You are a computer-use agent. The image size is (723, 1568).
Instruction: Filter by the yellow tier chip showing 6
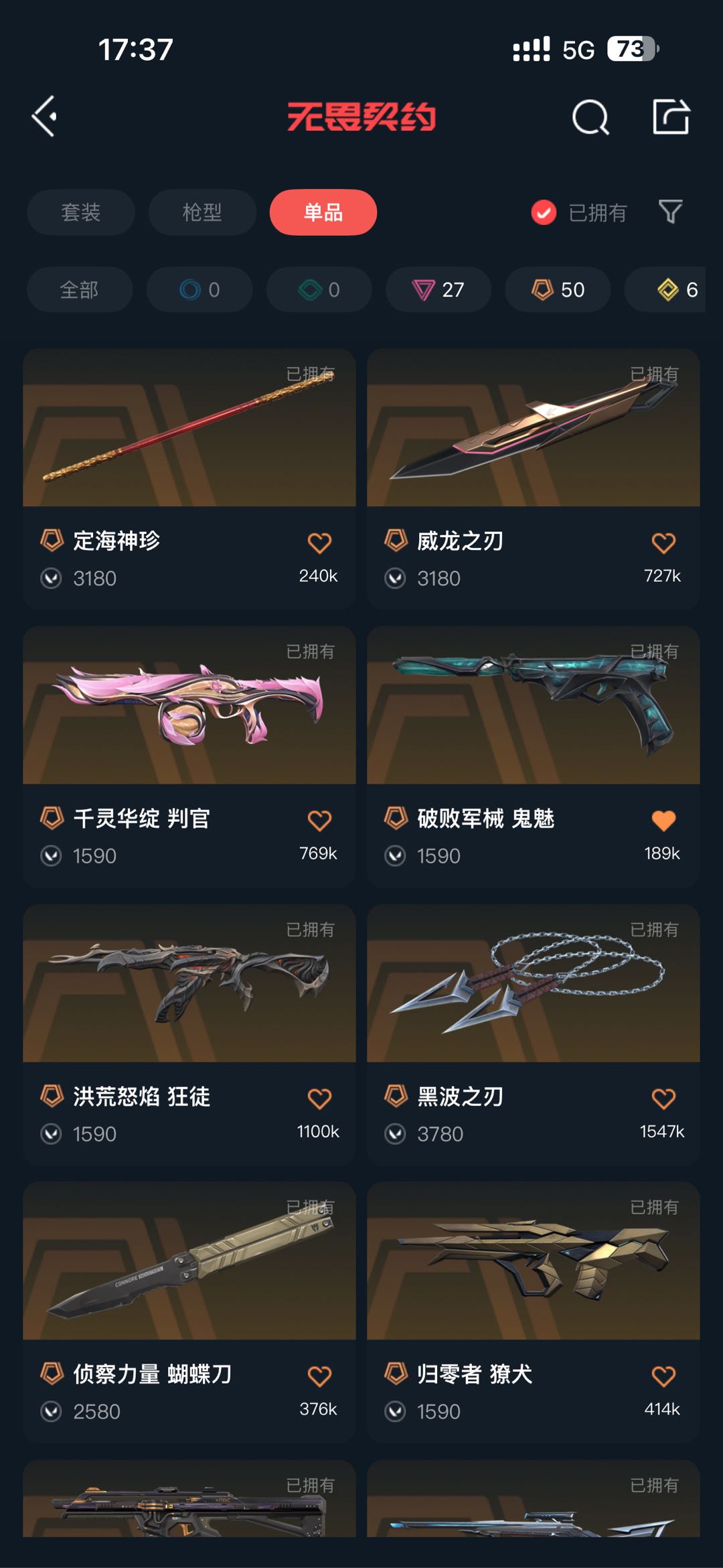pyautogui.click(x=665, y=289)
